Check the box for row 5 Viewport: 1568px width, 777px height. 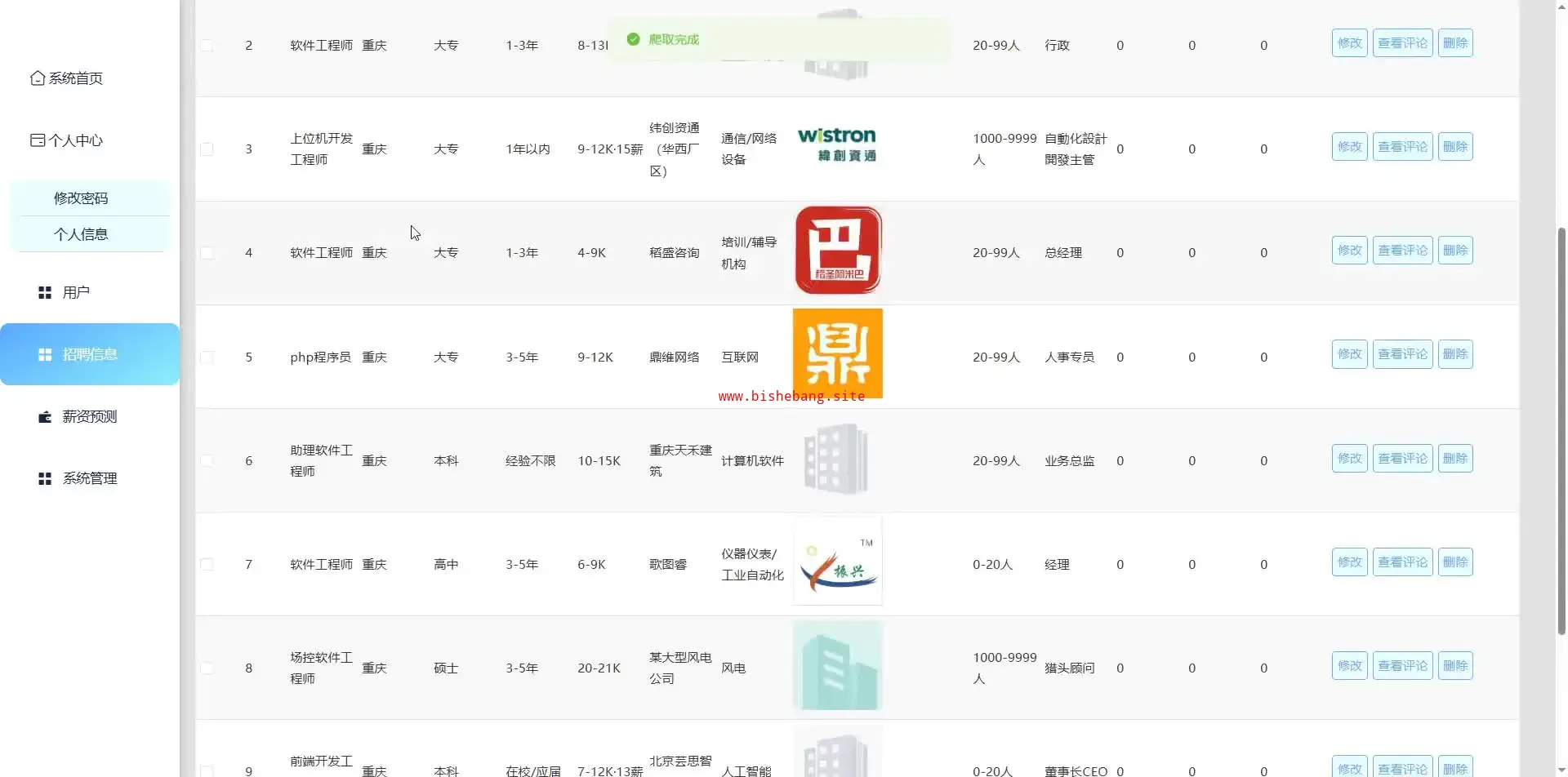[x=207, y=357]
